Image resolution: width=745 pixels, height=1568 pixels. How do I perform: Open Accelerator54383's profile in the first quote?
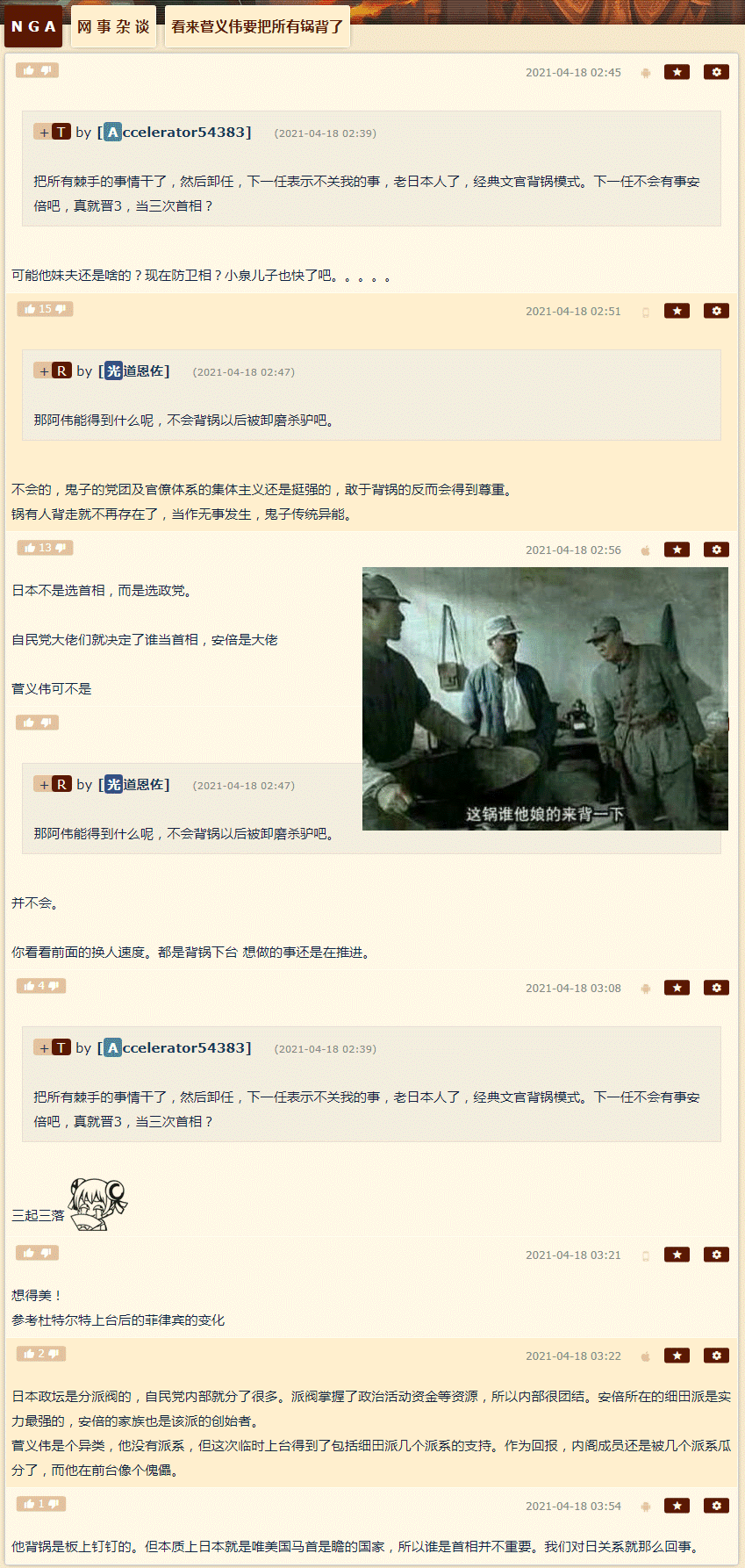click(177, 132)
